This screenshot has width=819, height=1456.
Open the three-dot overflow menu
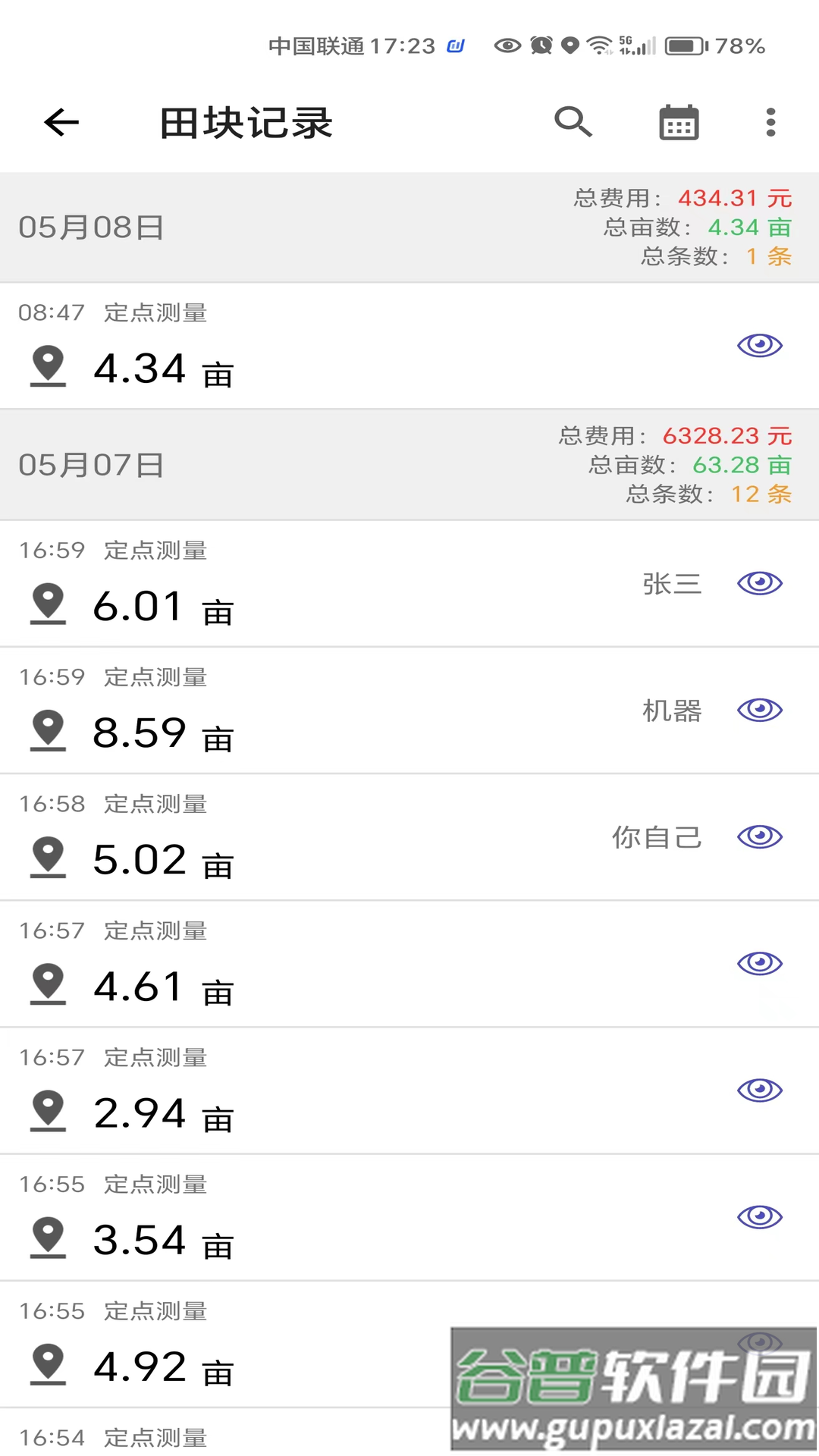[770, 121]
